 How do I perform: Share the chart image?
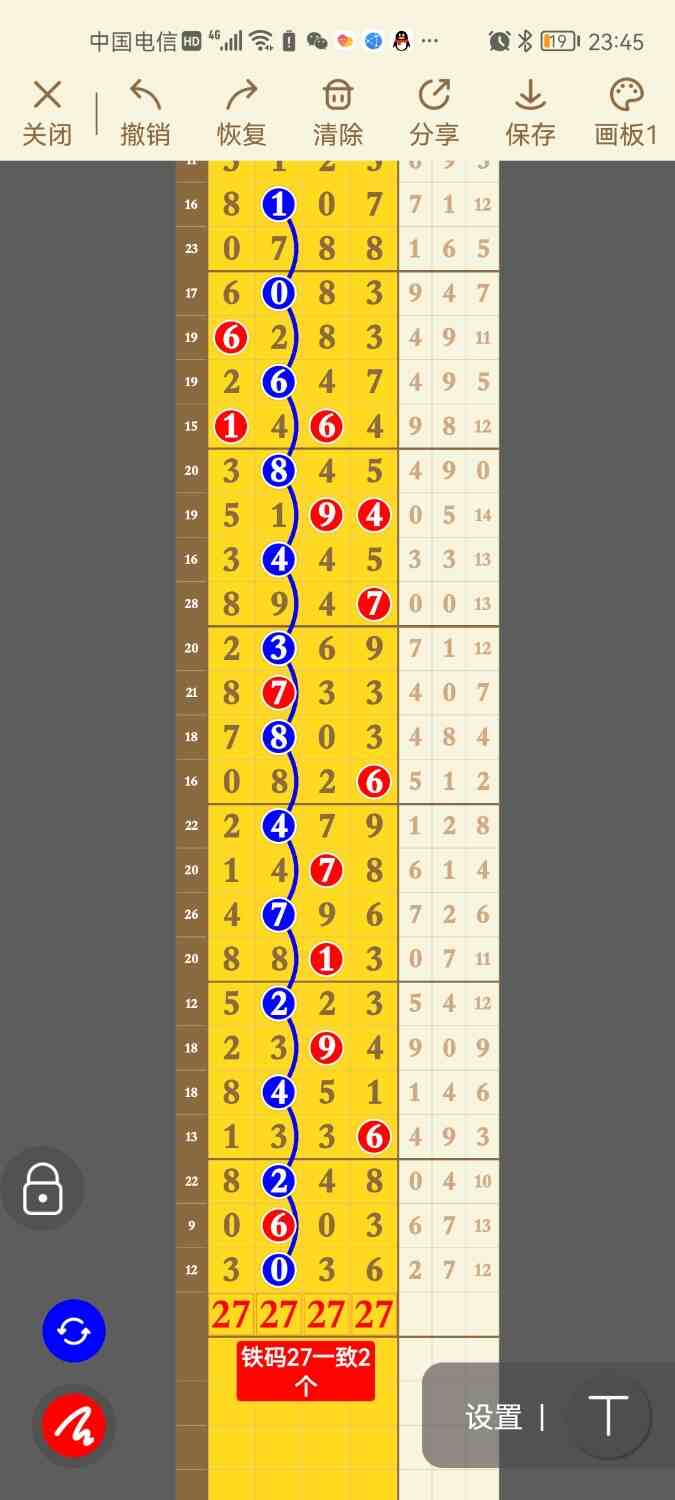tap(434, 113)
